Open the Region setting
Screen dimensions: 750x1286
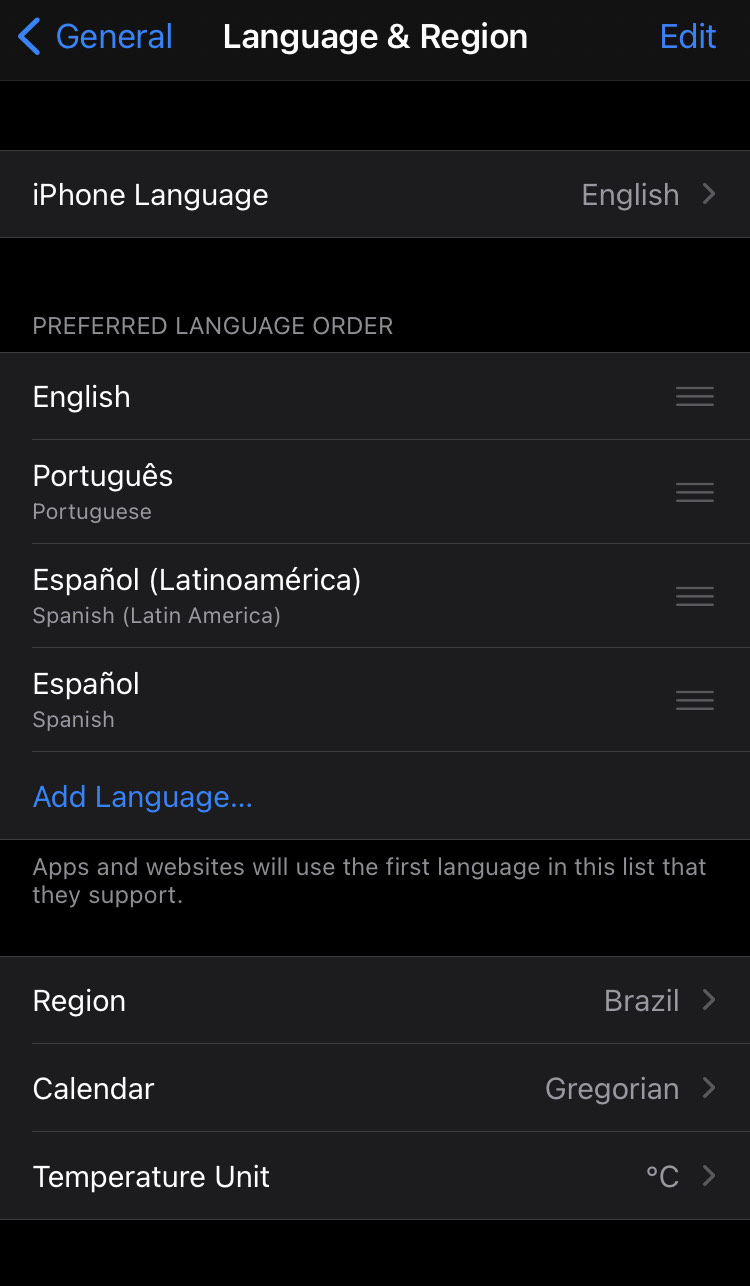tap(375, 1001)
